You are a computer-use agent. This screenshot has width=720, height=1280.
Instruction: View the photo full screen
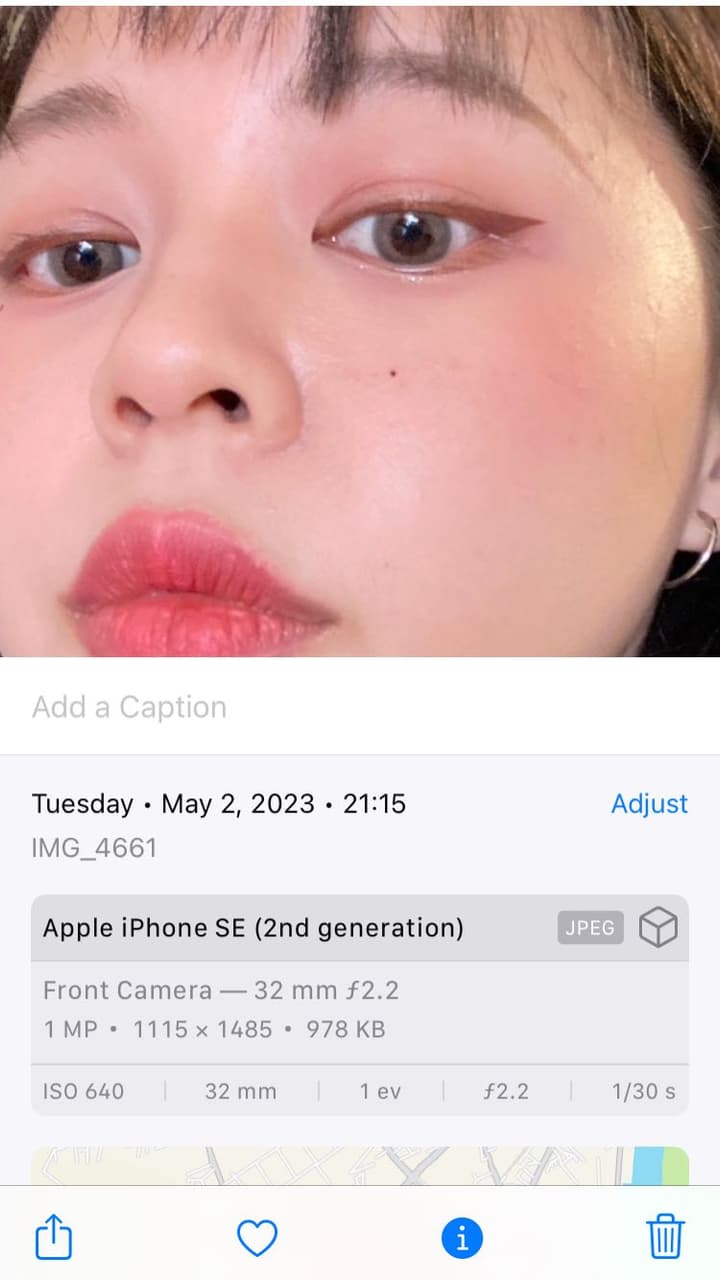pos(360,330)
